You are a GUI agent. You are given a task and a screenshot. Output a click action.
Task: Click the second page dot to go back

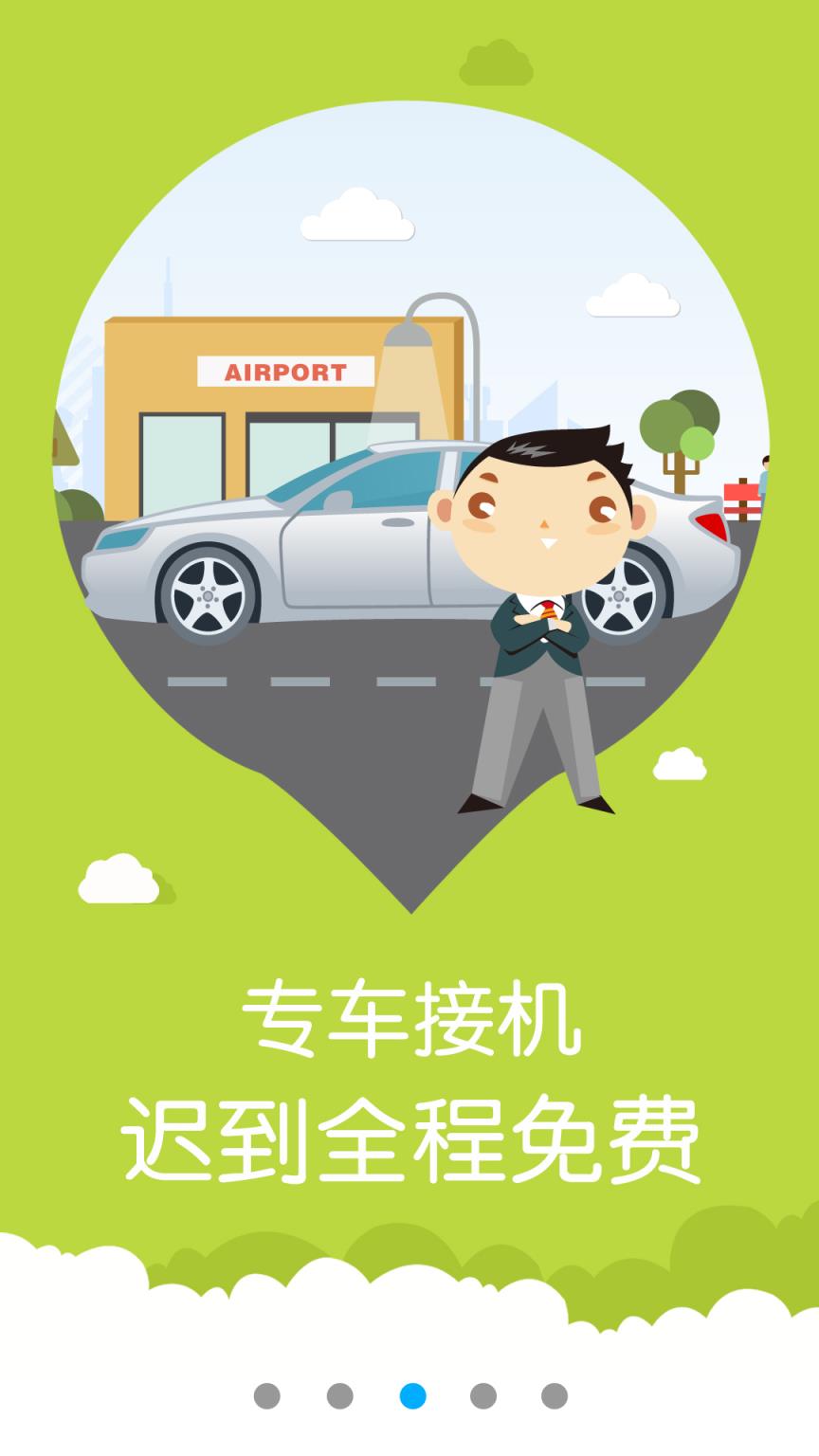point(337,1393)
